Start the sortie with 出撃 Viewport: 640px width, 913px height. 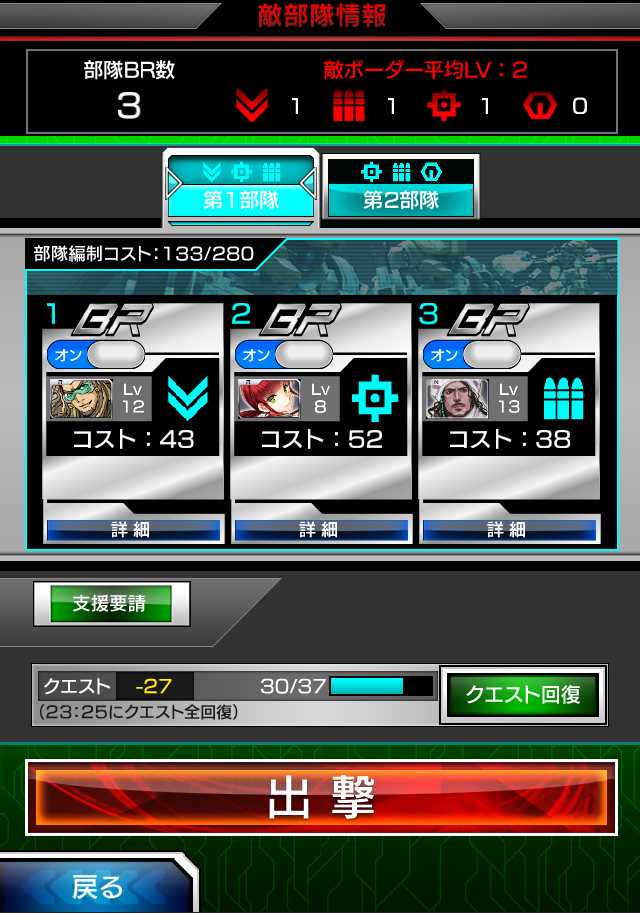(320, 797)
